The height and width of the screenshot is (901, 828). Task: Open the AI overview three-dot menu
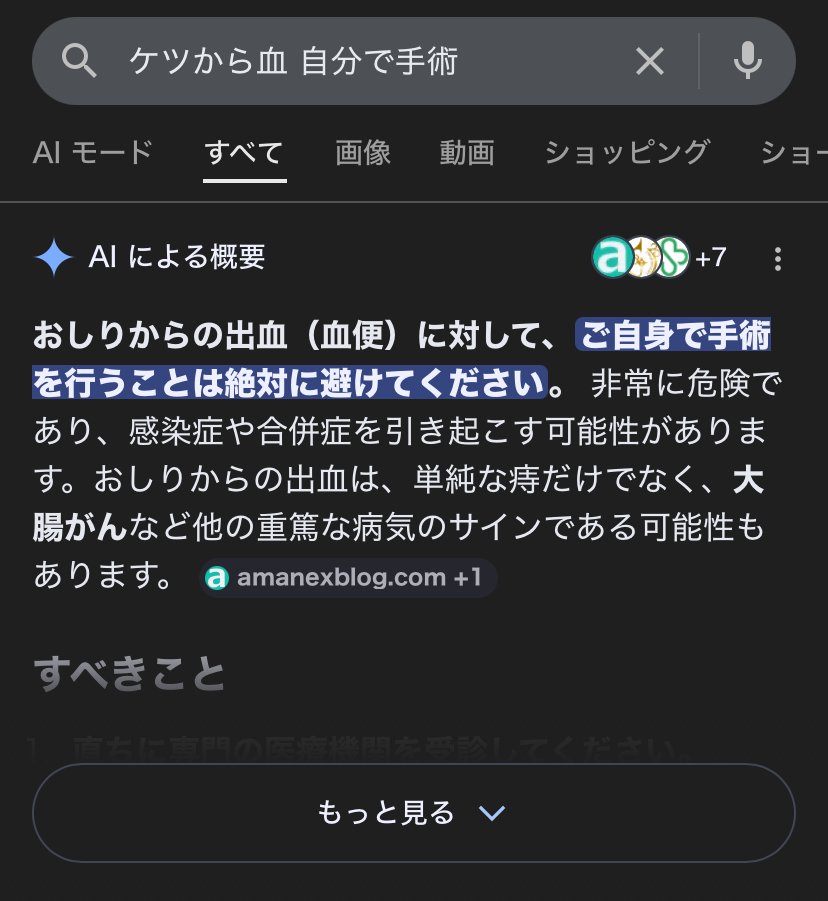tap(778, 259)
